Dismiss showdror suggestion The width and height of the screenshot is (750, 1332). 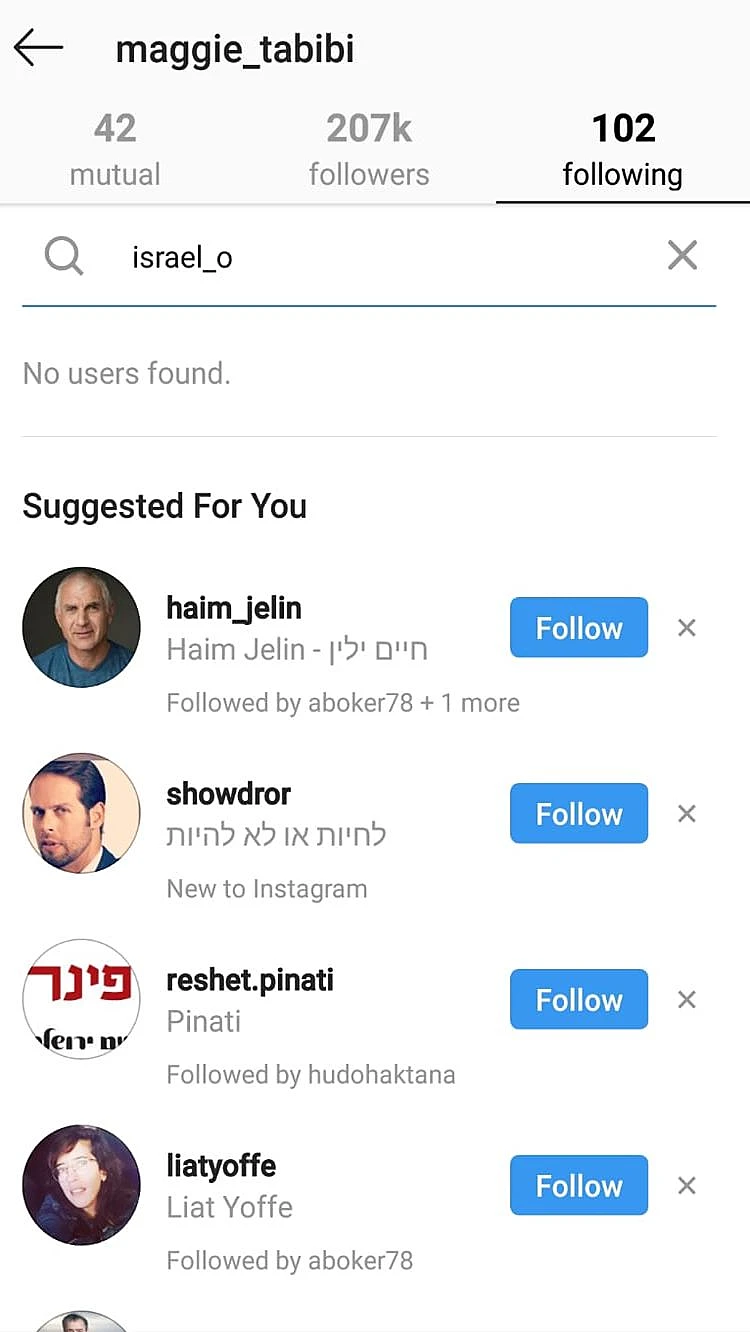(x=686, y=814)
